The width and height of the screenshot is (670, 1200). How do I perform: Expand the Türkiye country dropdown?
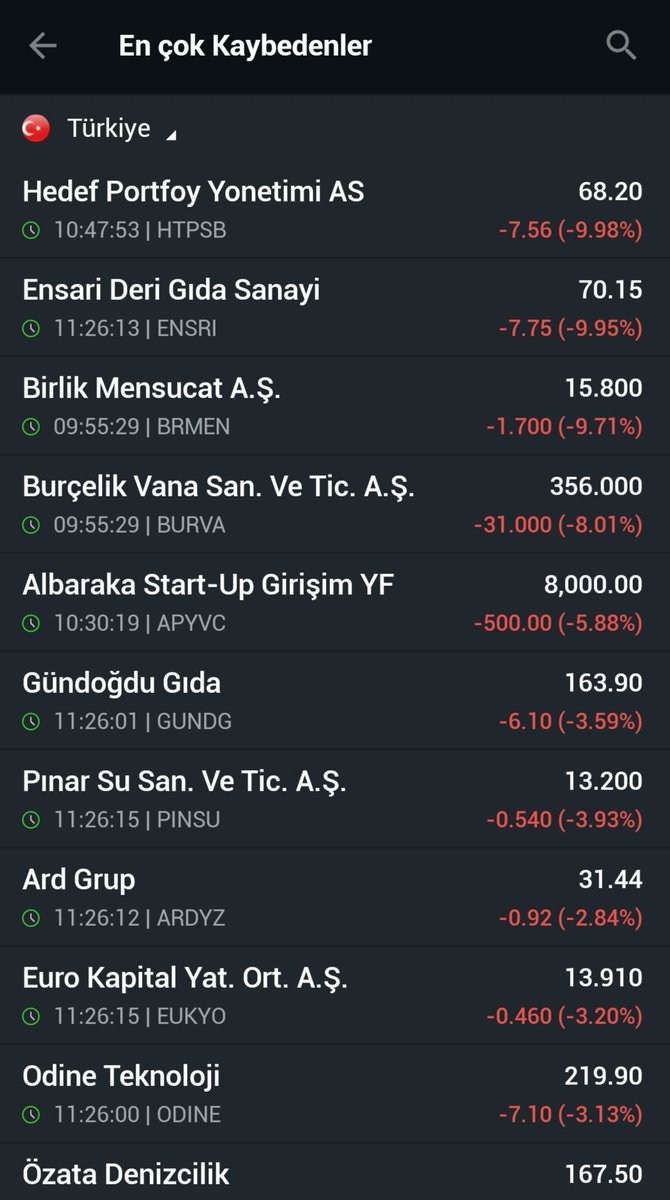(x=100, y=128)
